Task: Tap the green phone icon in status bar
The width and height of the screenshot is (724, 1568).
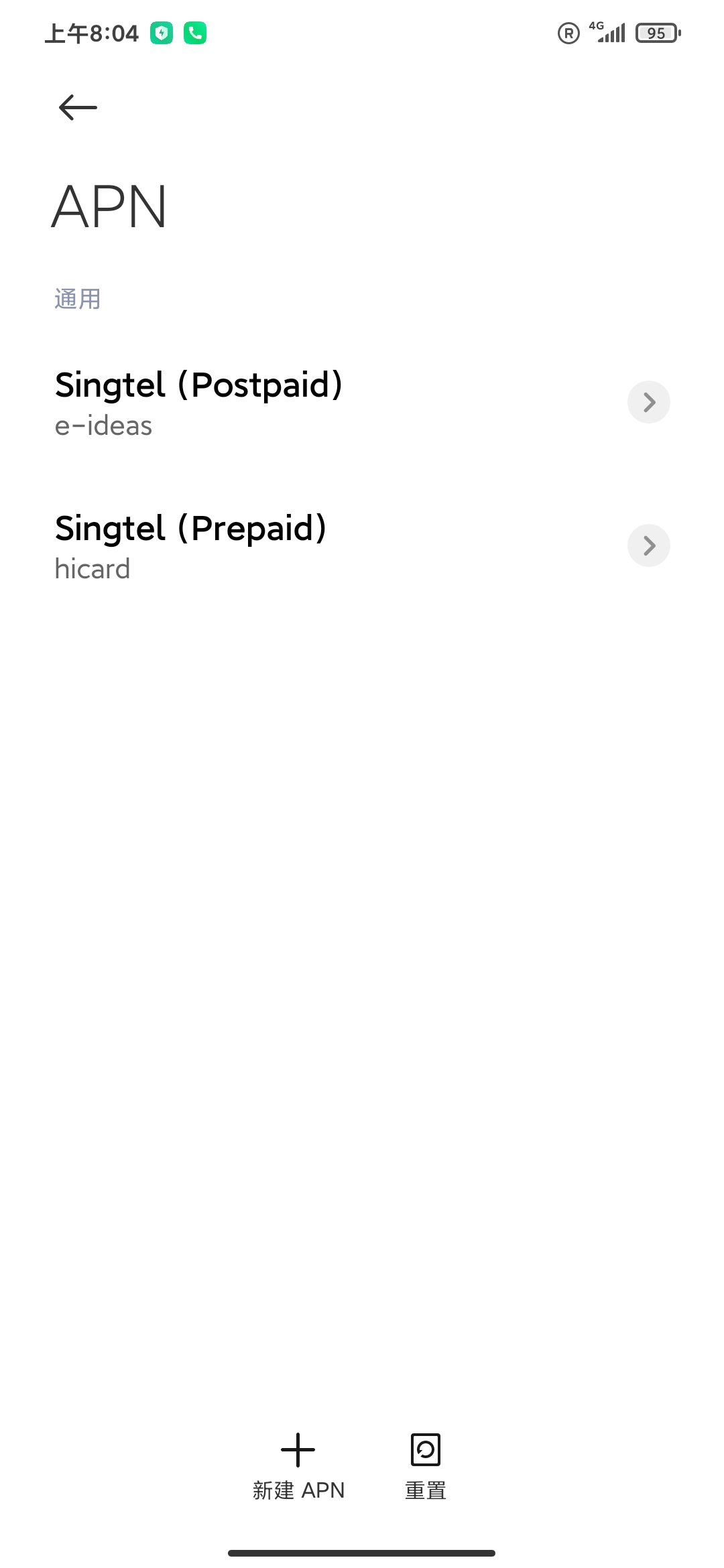Action: click(x=195, y=32)
